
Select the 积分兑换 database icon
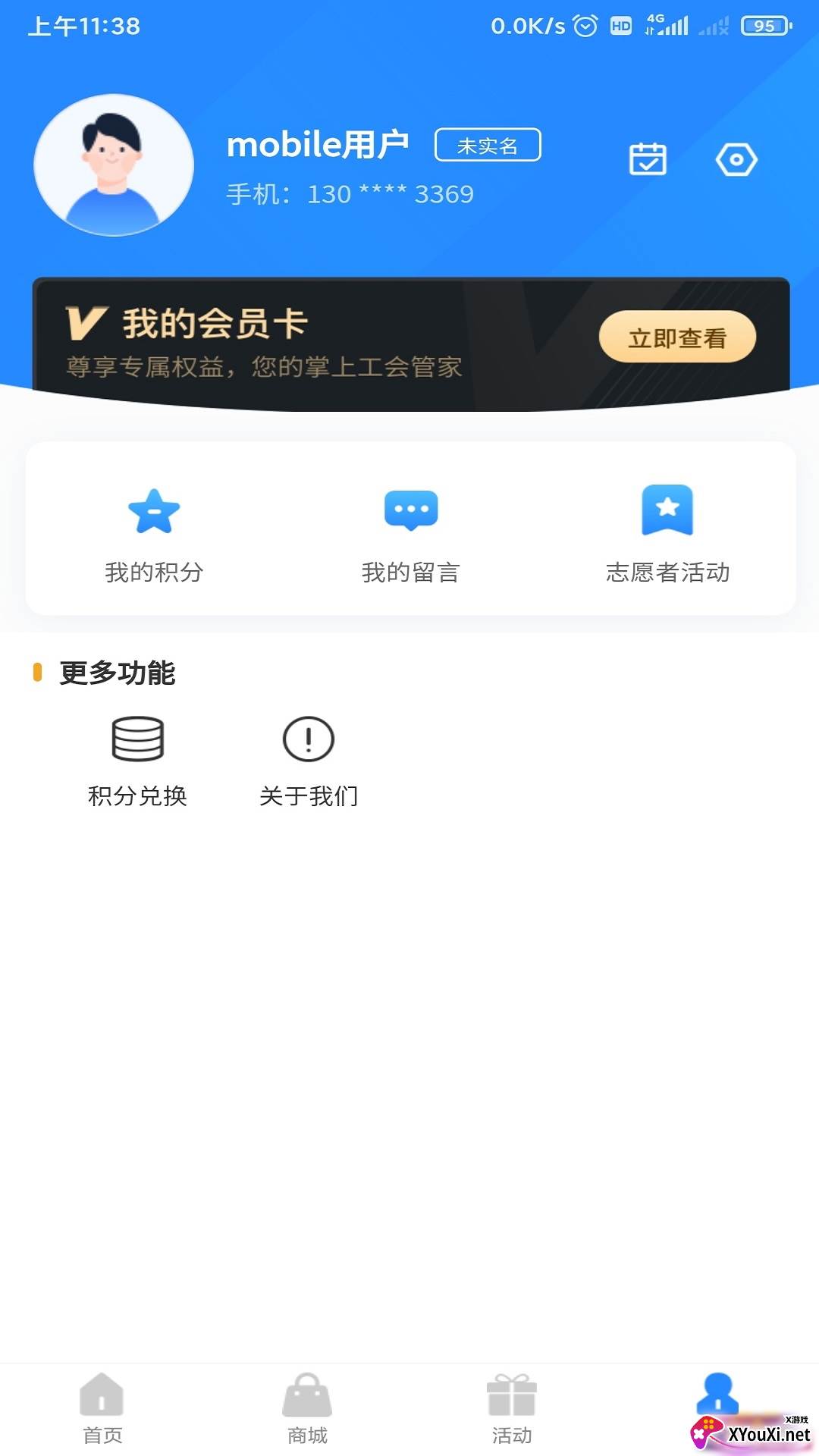click(139, 739)
